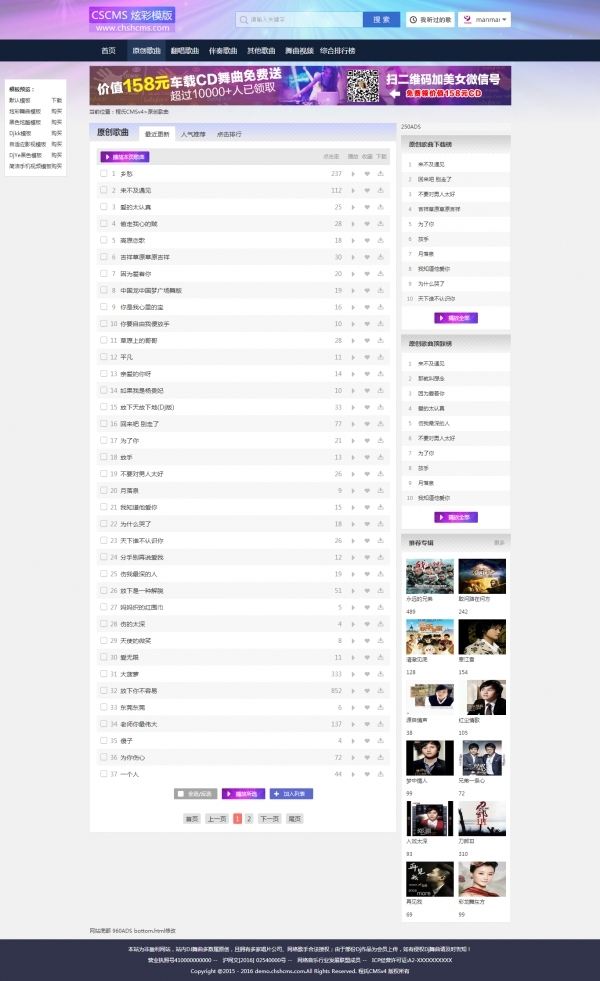Switch to the 点击排行 tab
This screenshot has height=981, width=600.
point(230,133)
